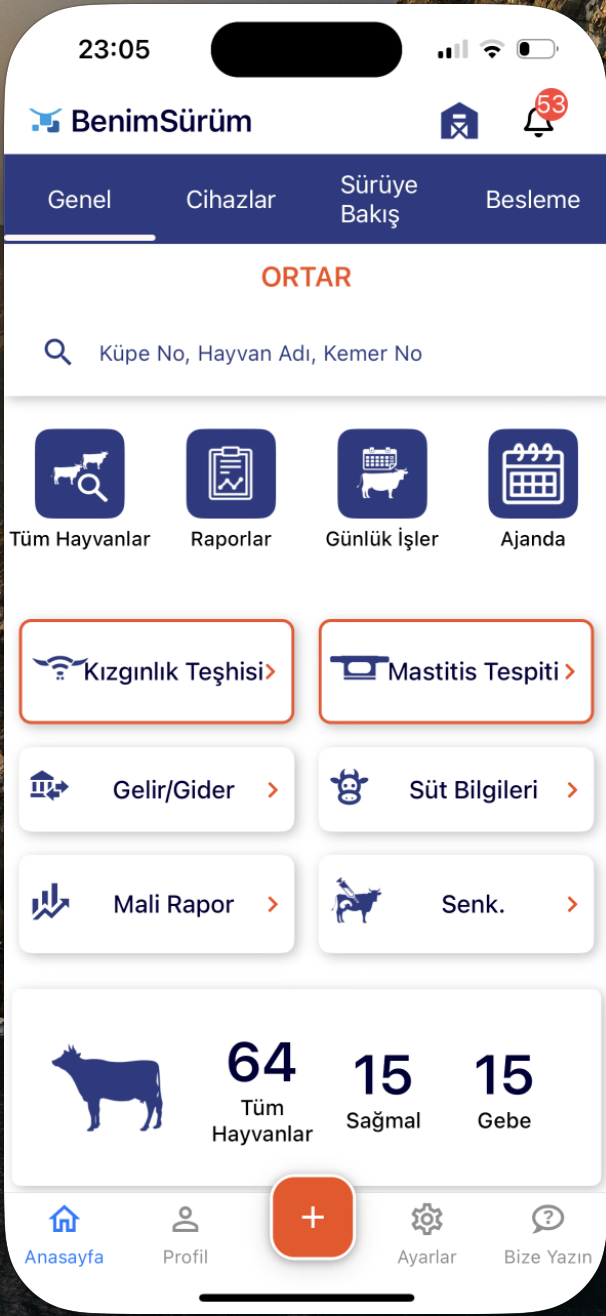Open the barn icon in the header
606x1316 pixels.
click(459, 121)
